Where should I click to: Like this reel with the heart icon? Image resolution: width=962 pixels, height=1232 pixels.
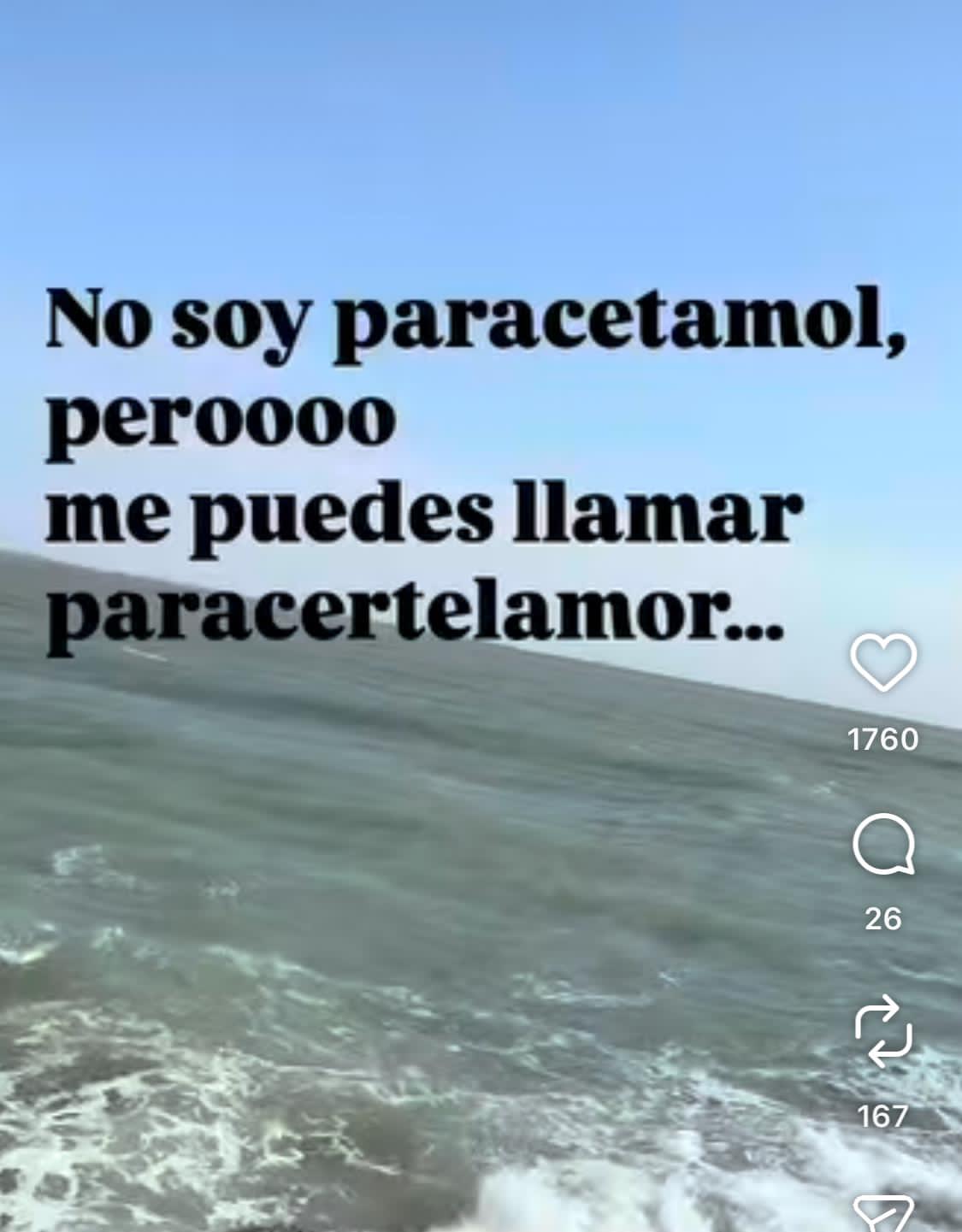point(883,663)
